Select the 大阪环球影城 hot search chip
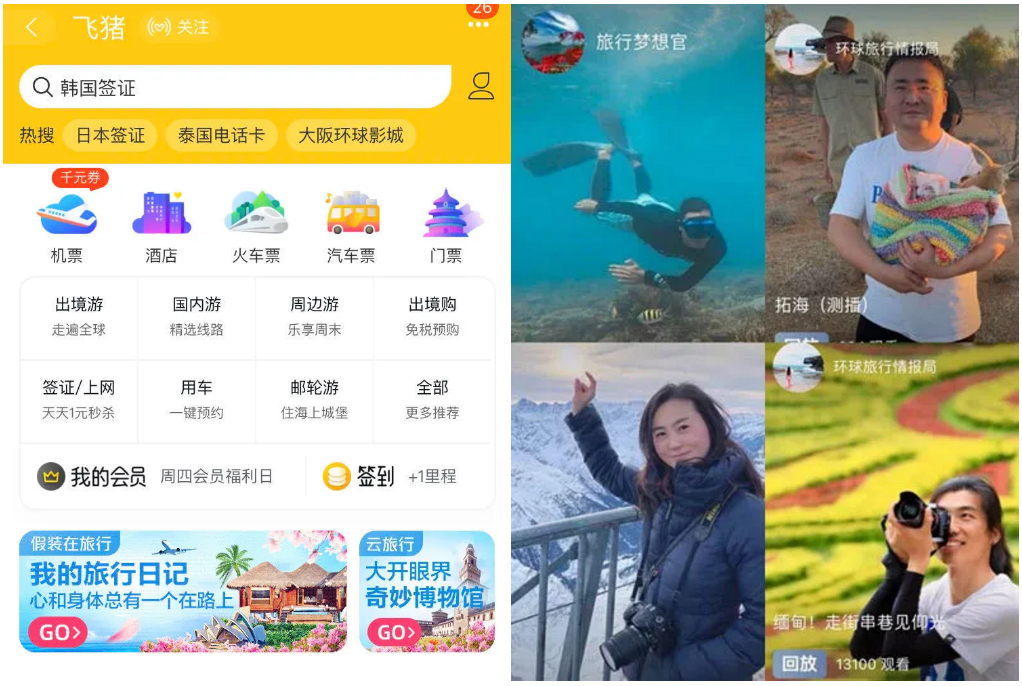1022x686 pixels. [x=350, y=135]
